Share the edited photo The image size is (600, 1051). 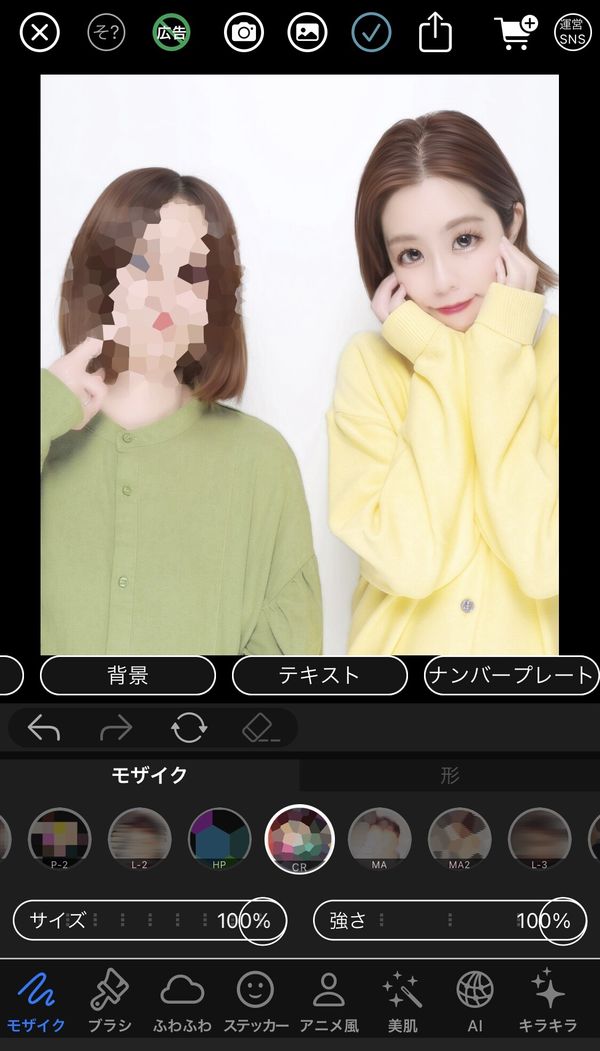pyautogui.click(x=436, y=32)
